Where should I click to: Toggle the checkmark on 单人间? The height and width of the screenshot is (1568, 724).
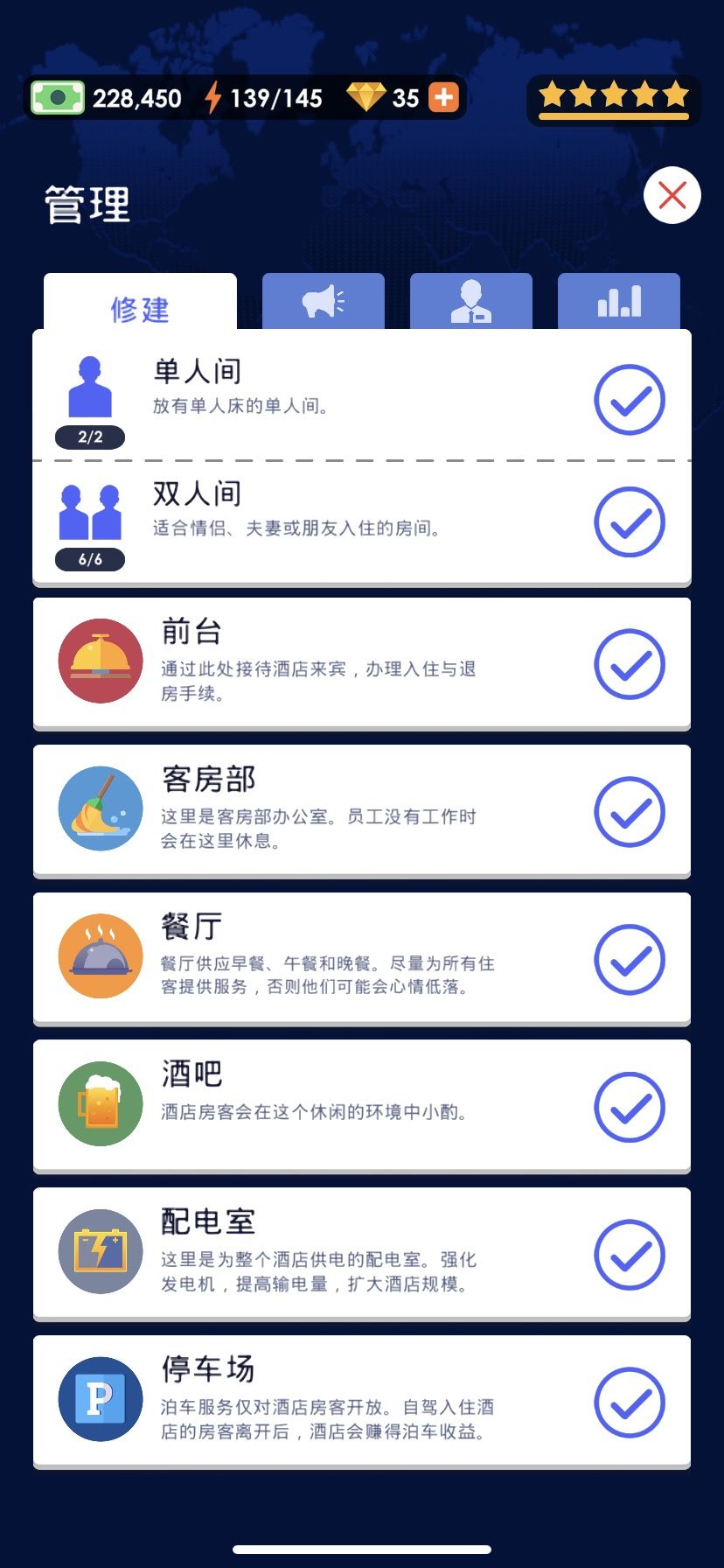629,399
